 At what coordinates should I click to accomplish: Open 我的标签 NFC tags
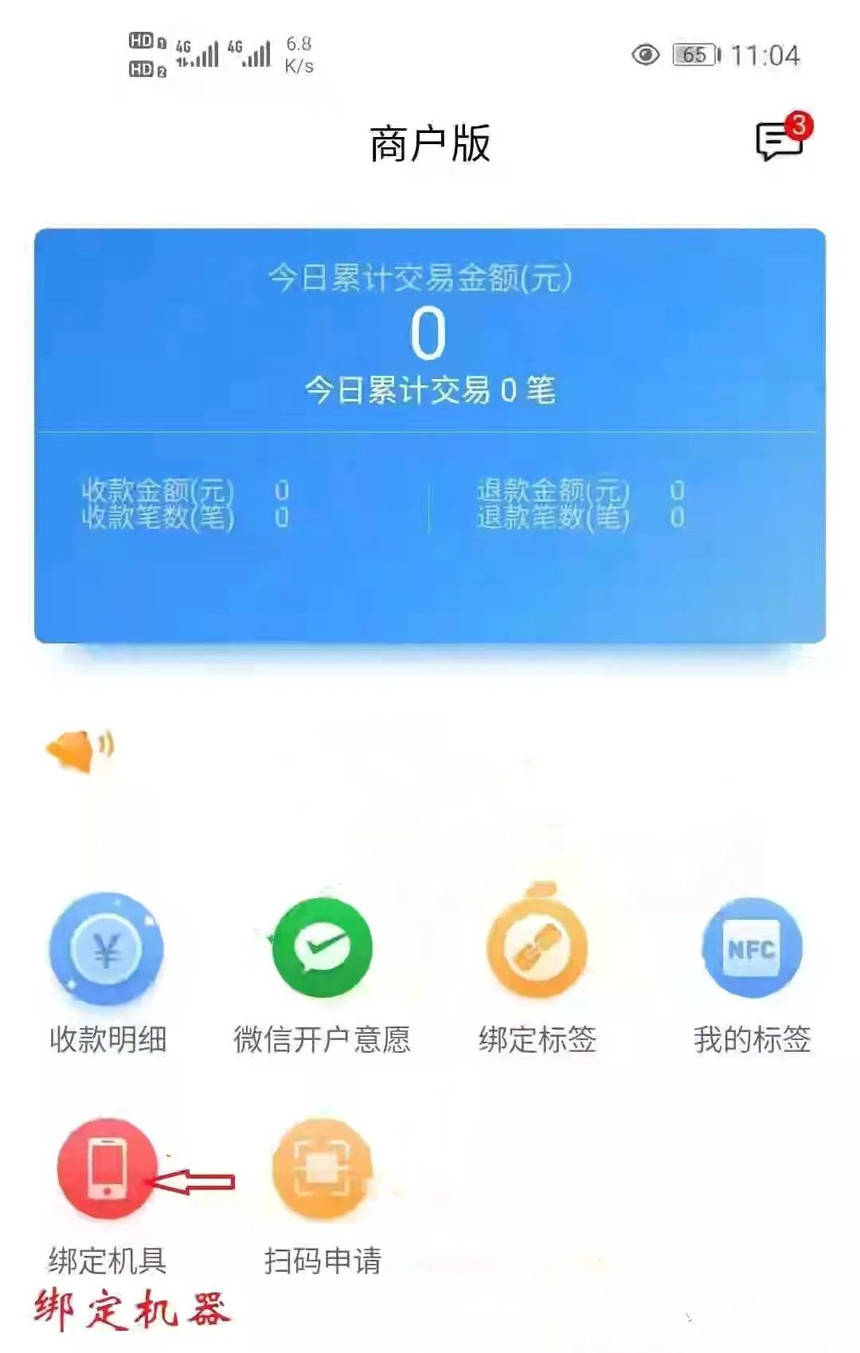(752, 949)
